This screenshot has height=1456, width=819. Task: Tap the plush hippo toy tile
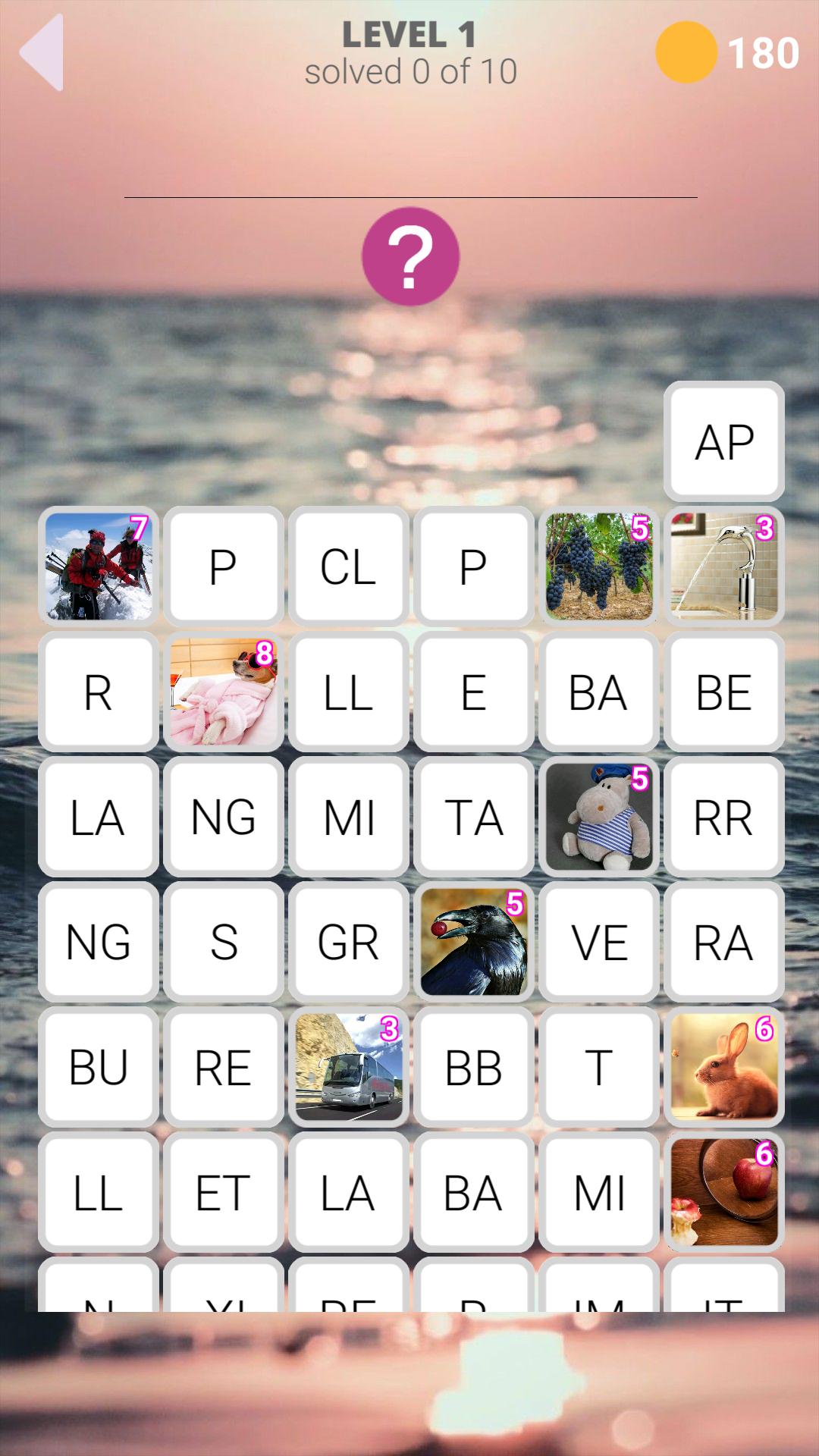(598, 817)
